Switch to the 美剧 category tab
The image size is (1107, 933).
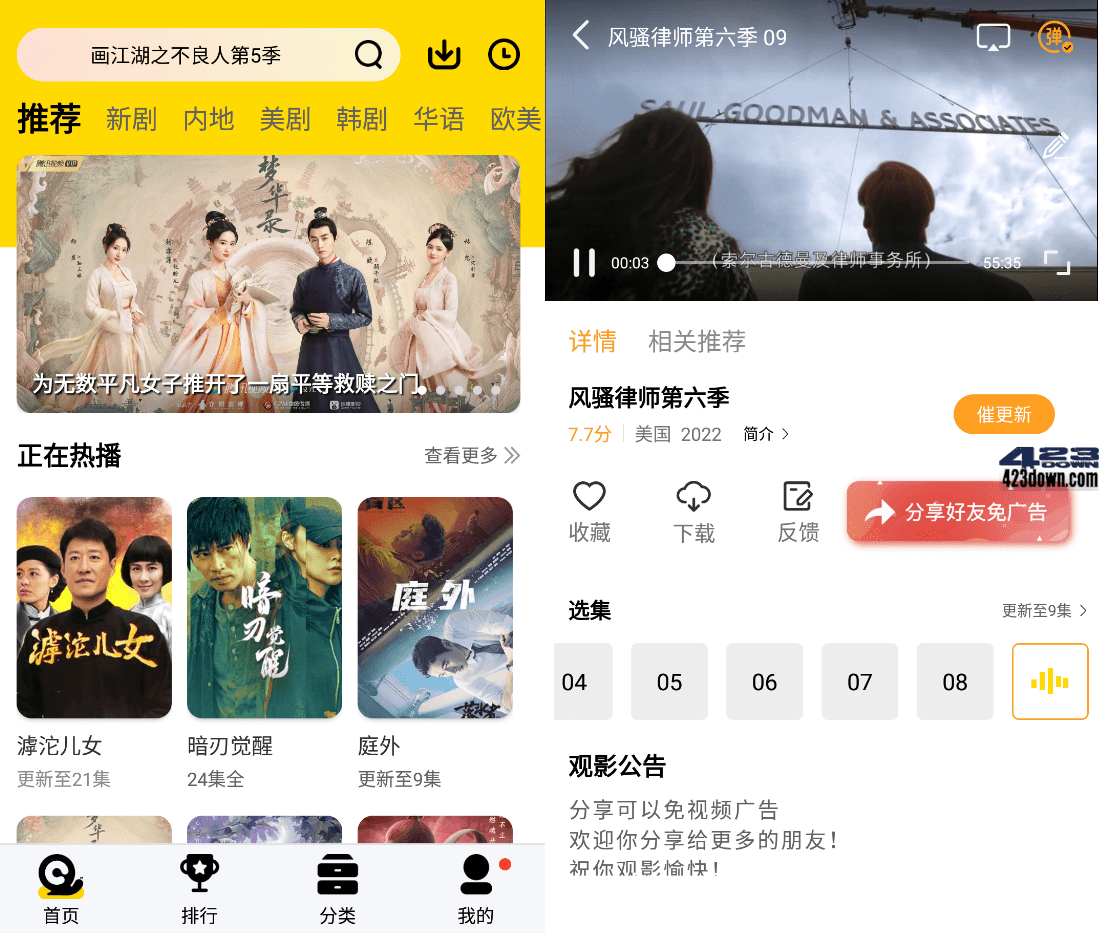(285, 120)
